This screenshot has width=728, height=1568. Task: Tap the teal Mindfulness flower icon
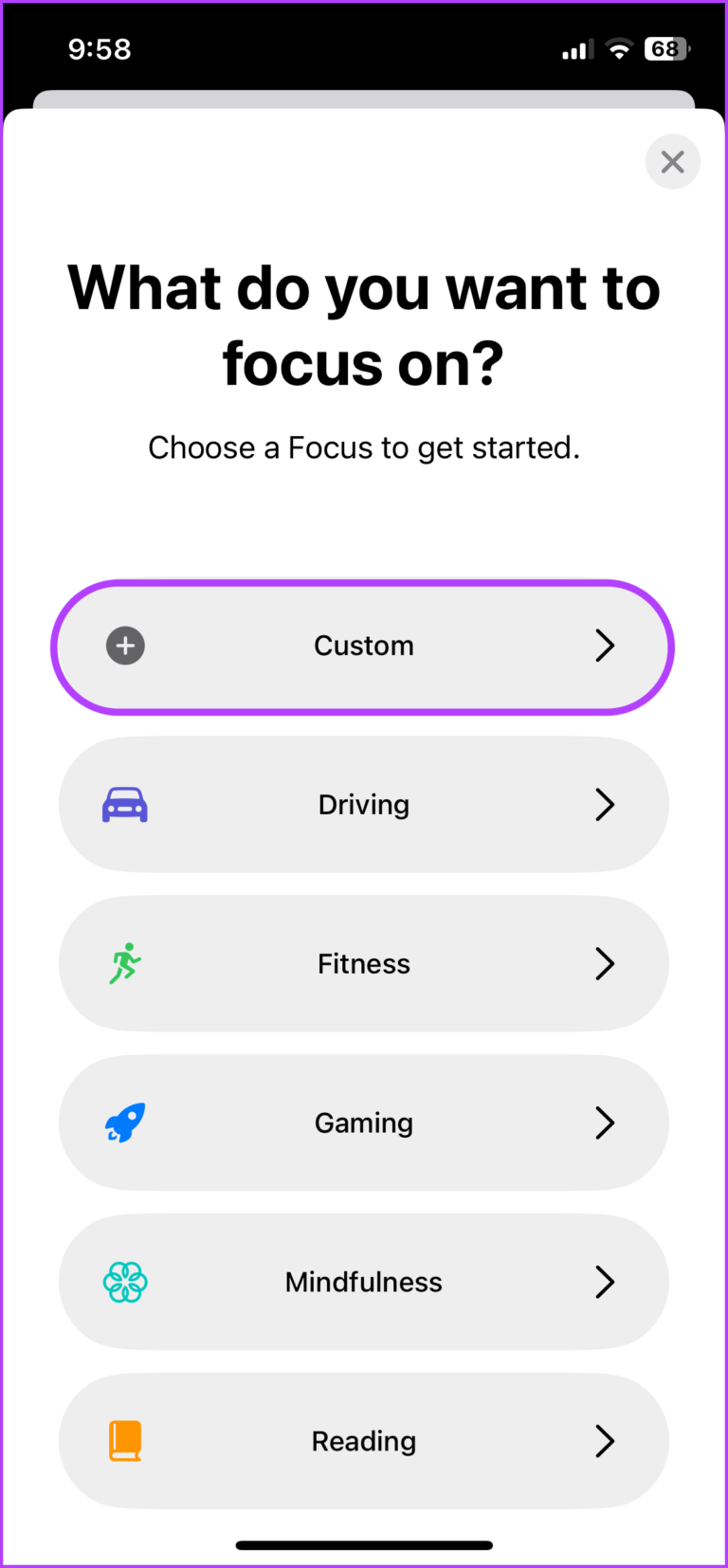(124, 1282)
